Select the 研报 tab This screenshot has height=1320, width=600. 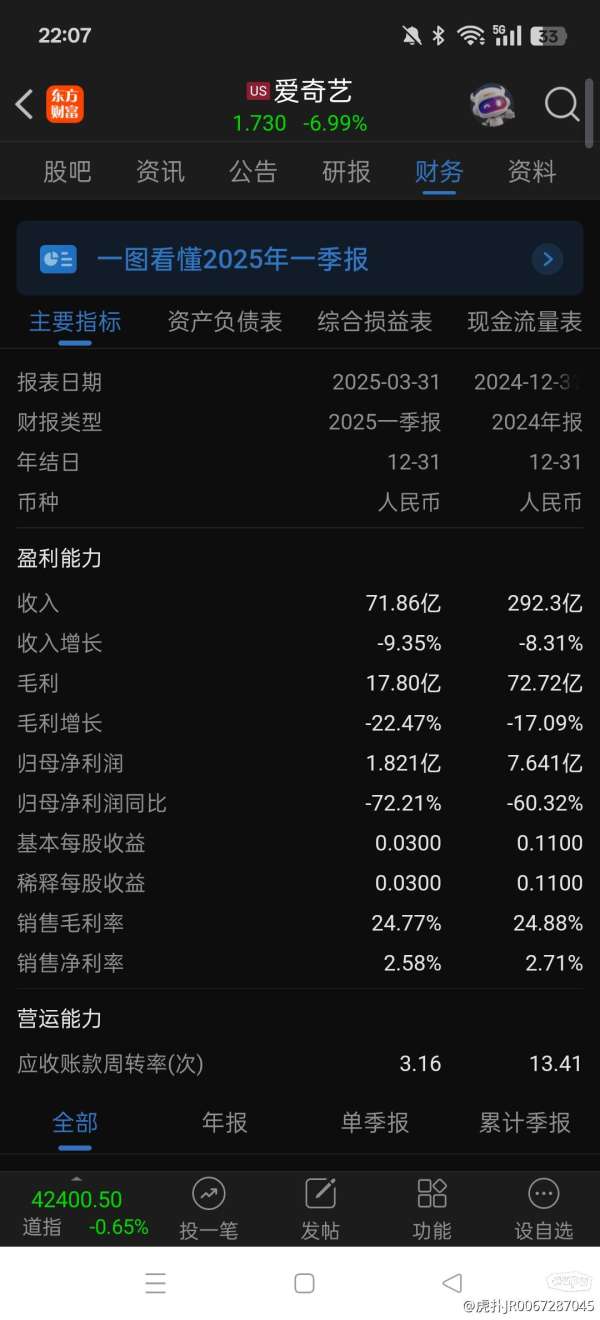click(x=346, y=172)
